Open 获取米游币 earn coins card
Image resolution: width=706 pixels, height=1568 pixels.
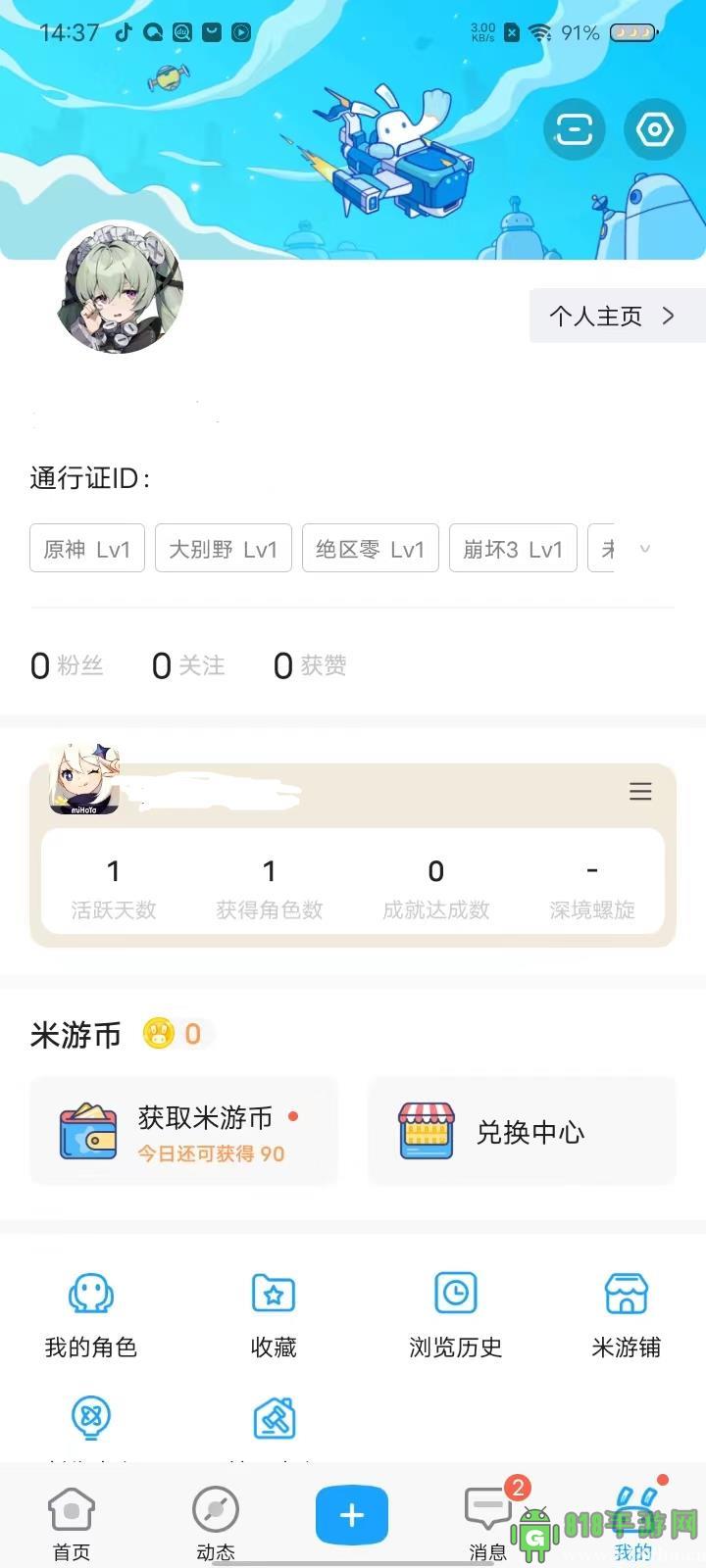(x=183, y=1132)
